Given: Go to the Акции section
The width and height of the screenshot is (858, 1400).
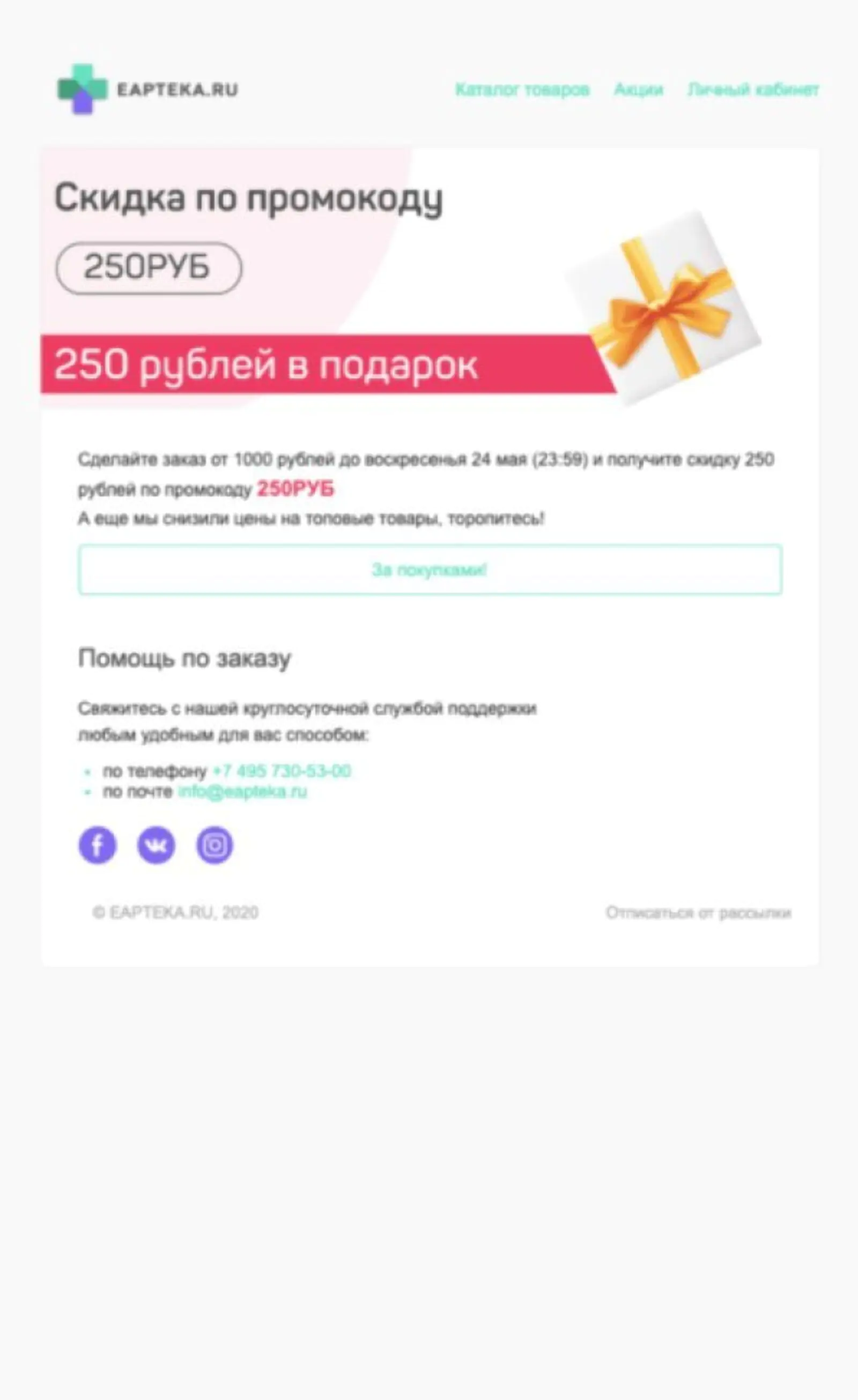Looking at the screenshot, I should pyautogui.click(x=639, y=90).
